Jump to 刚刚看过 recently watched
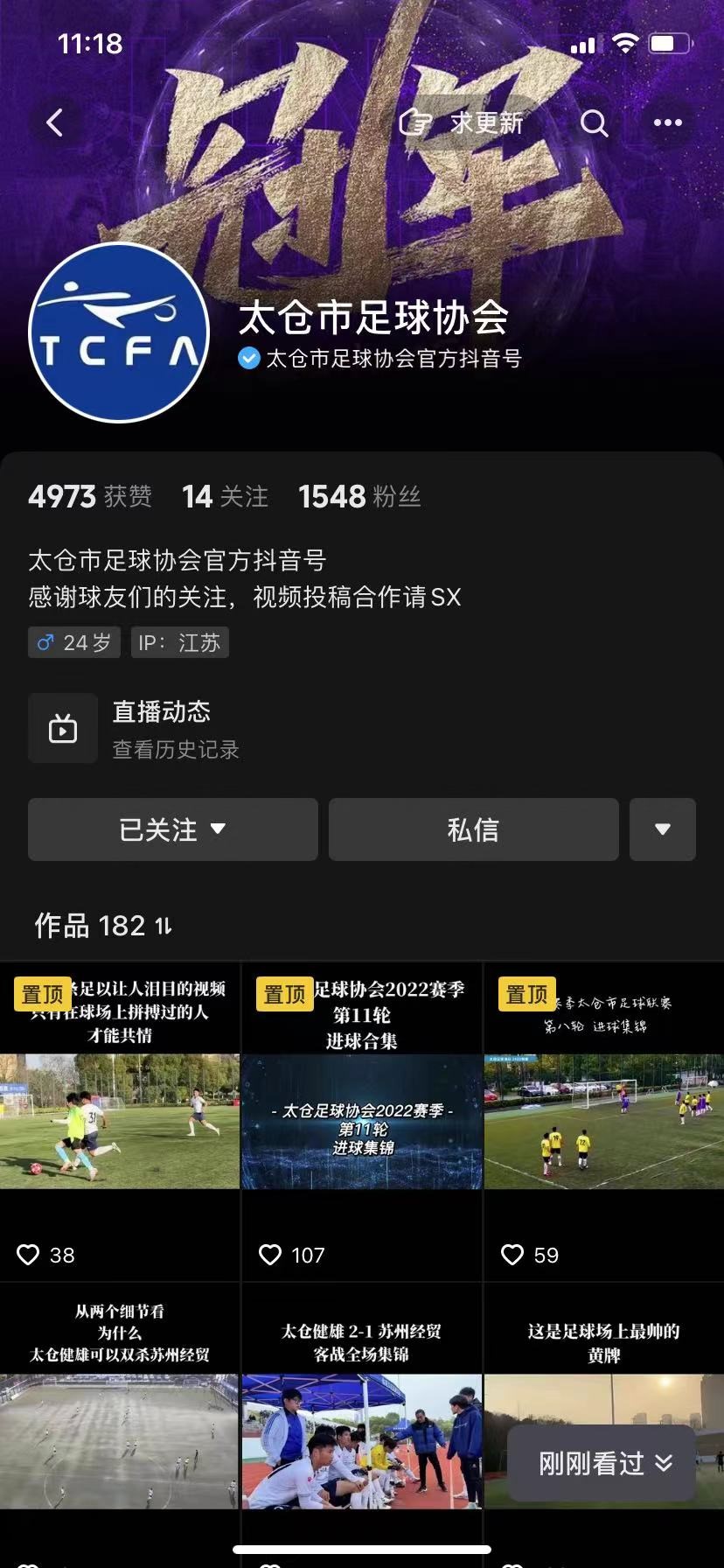724x1568 pixels. pos(603,1463)
